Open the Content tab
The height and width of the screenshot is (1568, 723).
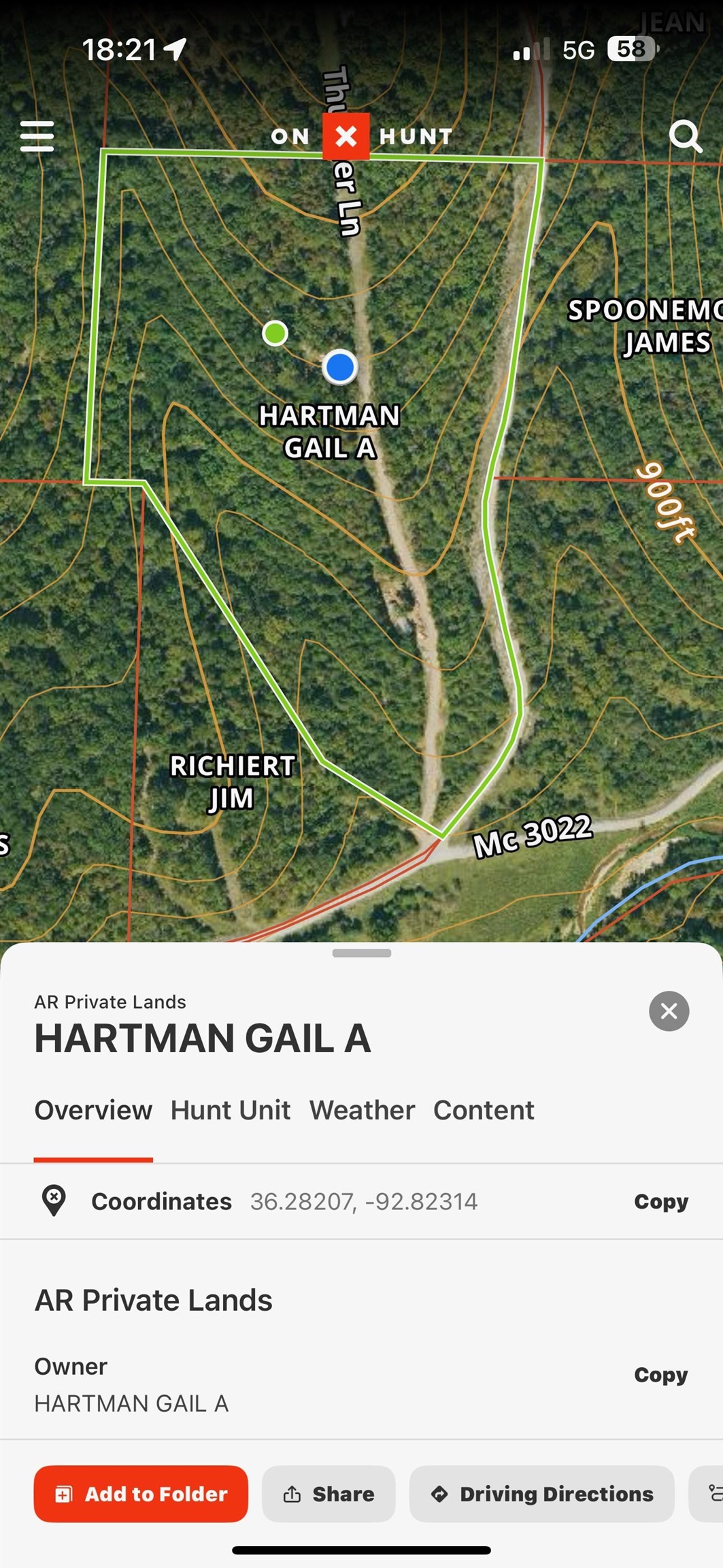pos(484,1110)
